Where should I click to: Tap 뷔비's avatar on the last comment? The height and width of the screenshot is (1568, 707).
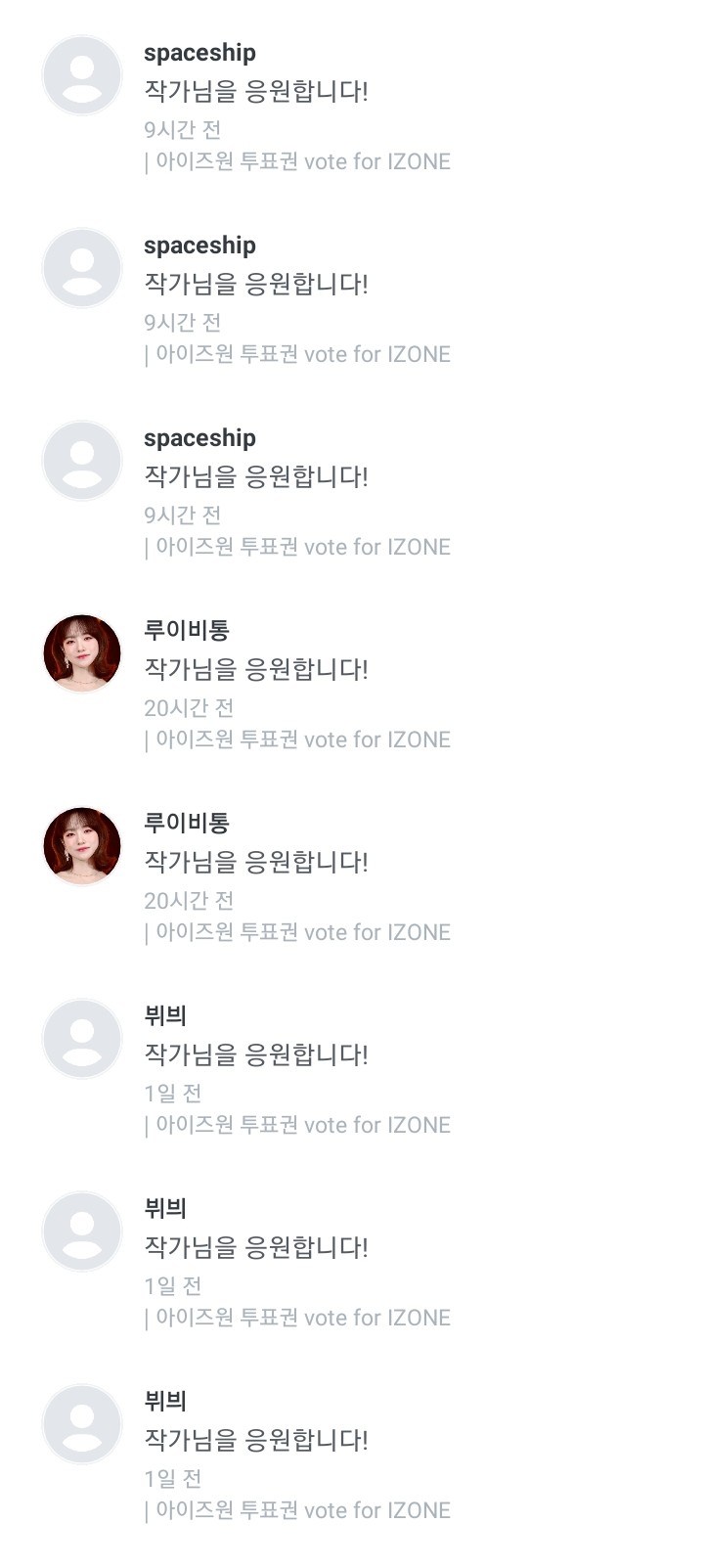(82, 1424)
